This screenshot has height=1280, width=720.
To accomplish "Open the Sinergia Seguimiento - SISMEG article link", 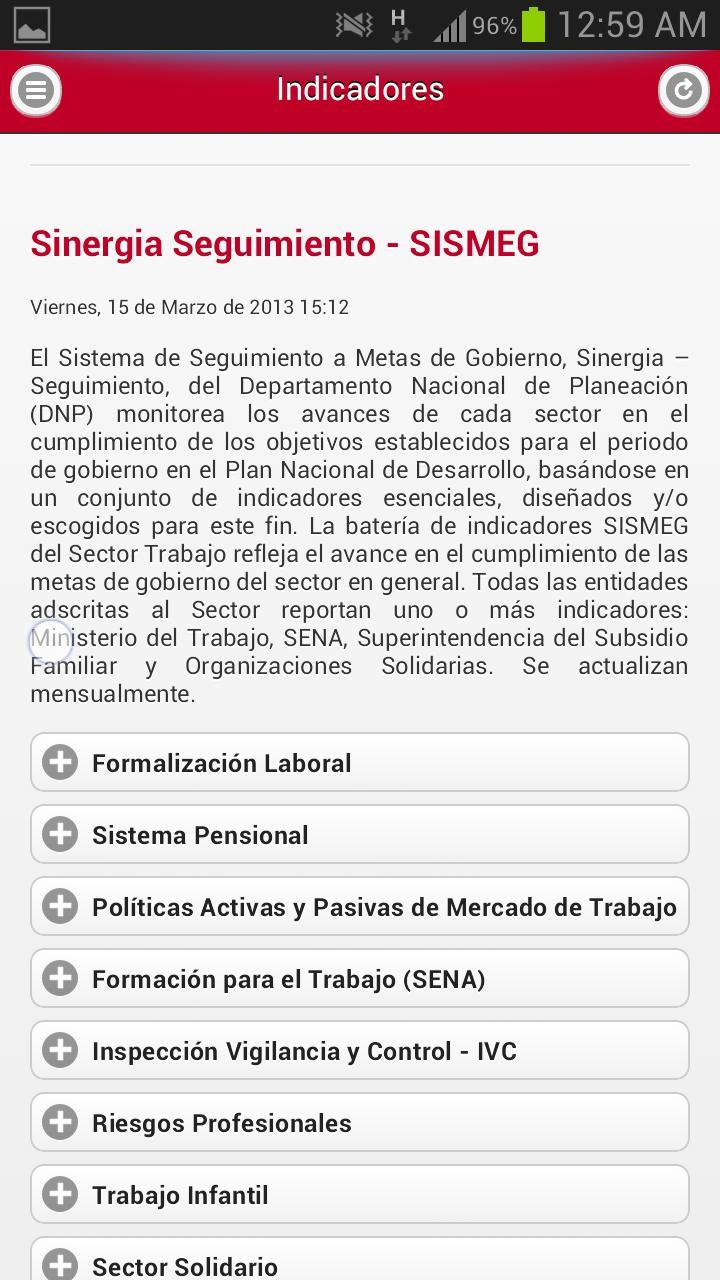I will 284,243.
